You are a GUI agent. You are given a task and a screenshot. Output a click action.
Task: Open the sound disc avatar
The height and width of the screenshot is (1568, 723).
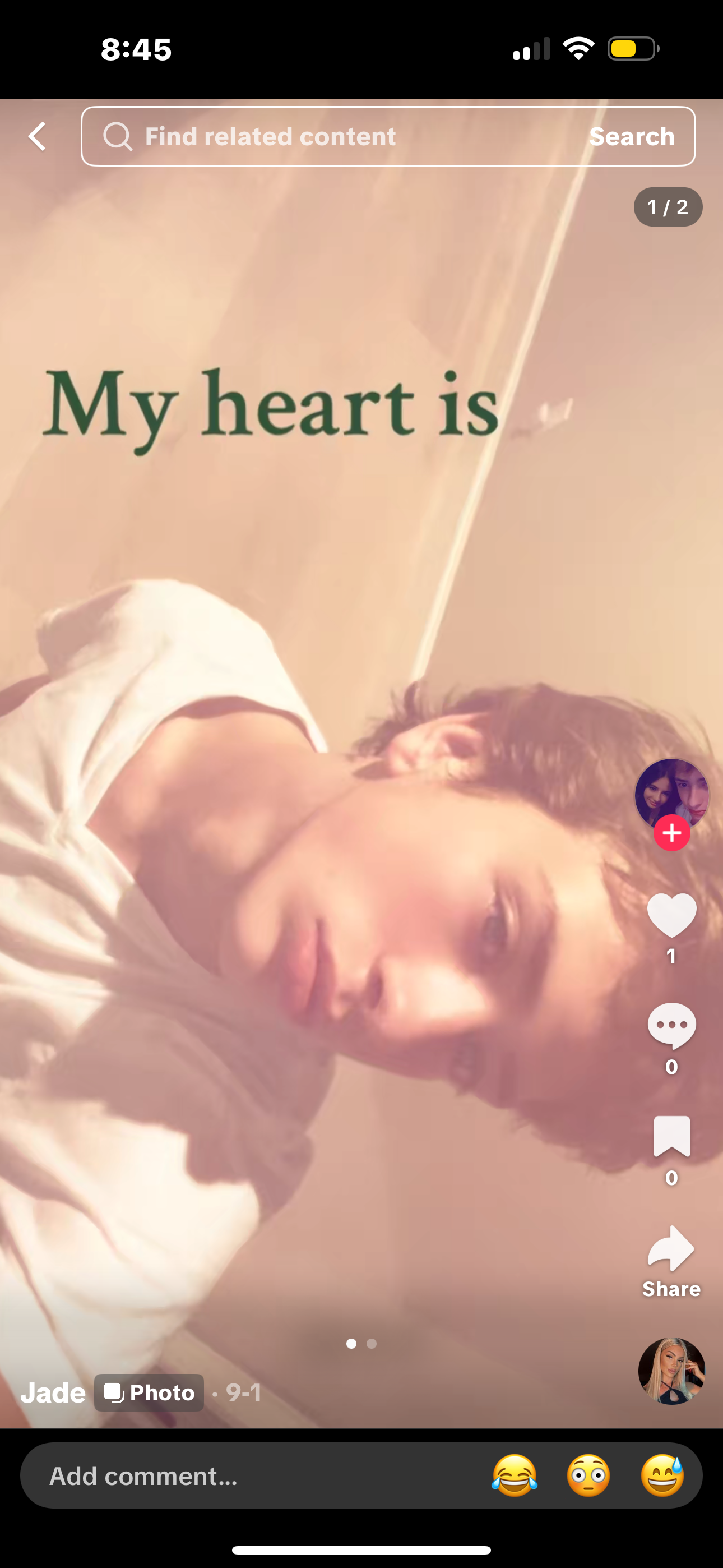(671, 1371)
